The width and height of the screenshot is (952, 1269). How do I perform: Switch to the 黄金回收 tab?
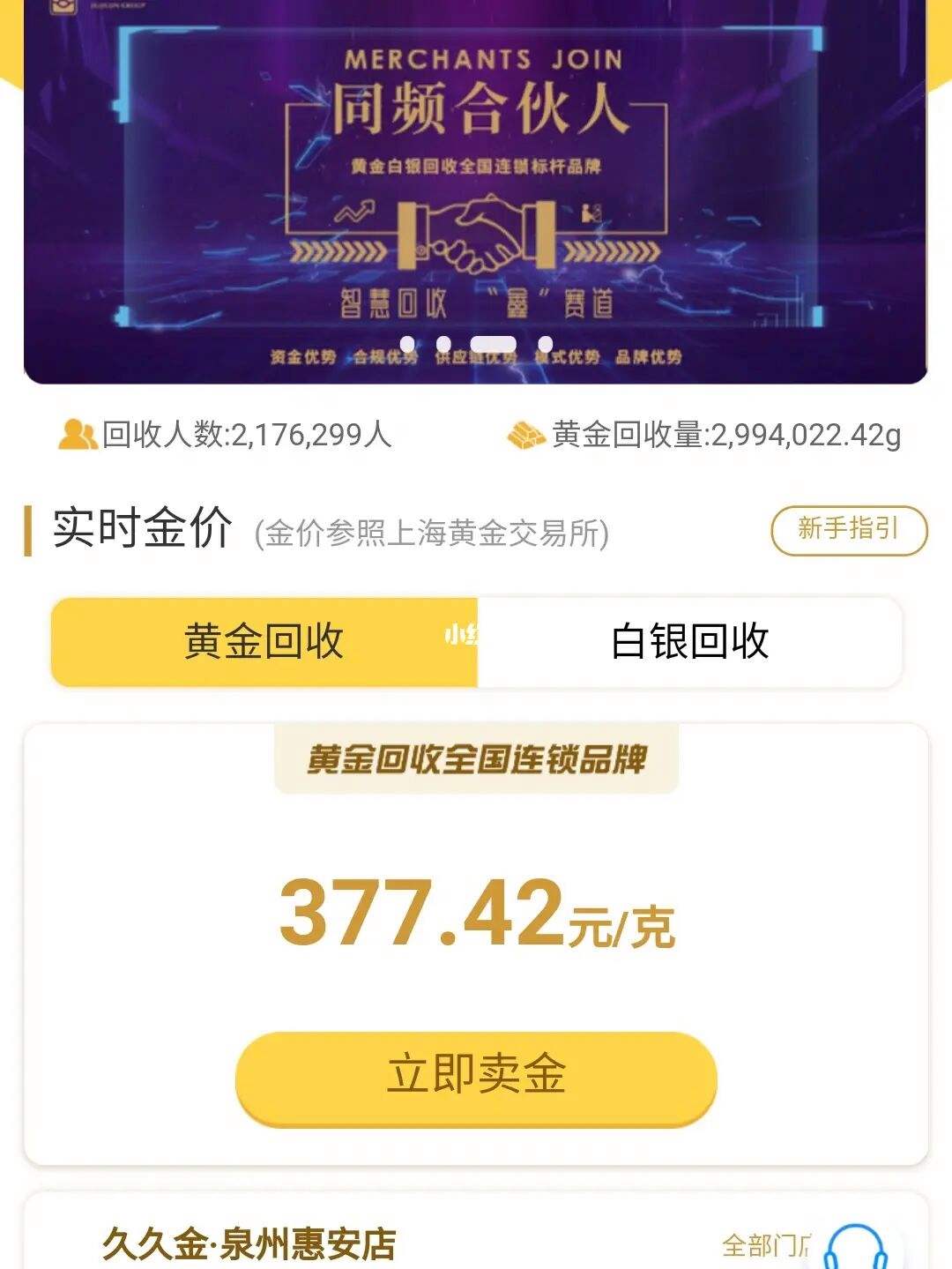[264, 641]
